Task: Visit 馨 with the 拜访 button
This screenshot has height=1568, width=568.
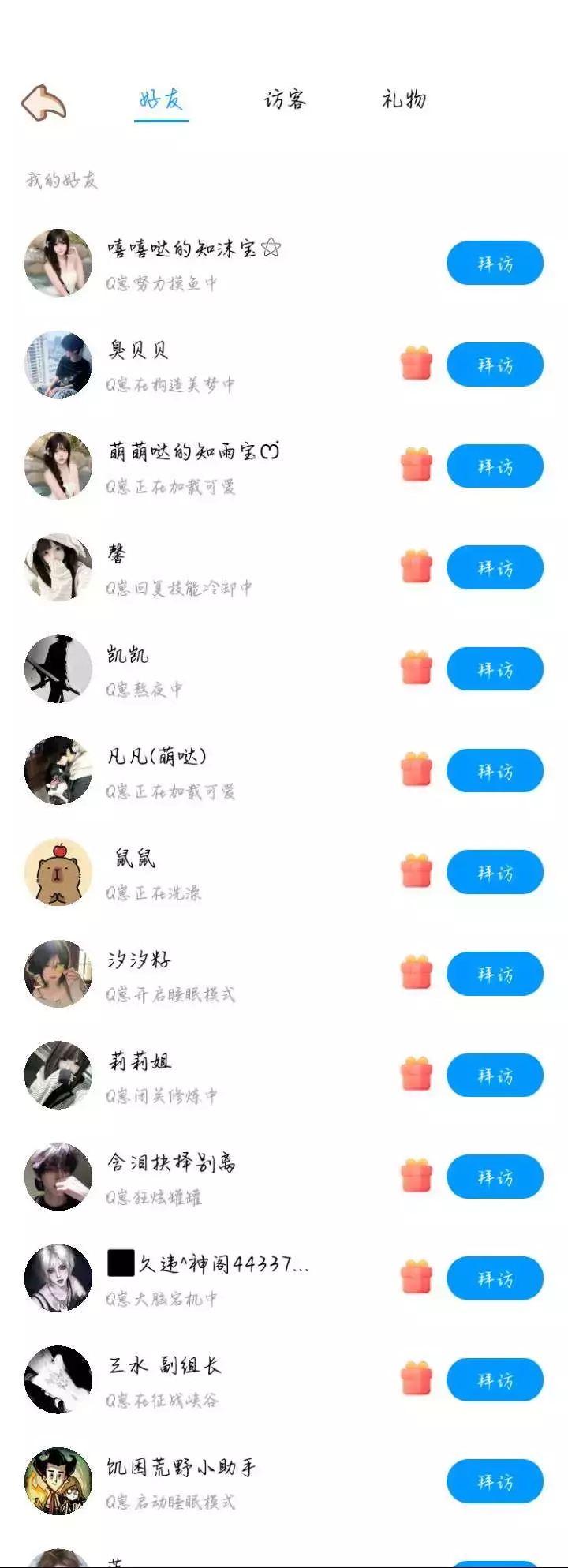Action: [495, 568]
